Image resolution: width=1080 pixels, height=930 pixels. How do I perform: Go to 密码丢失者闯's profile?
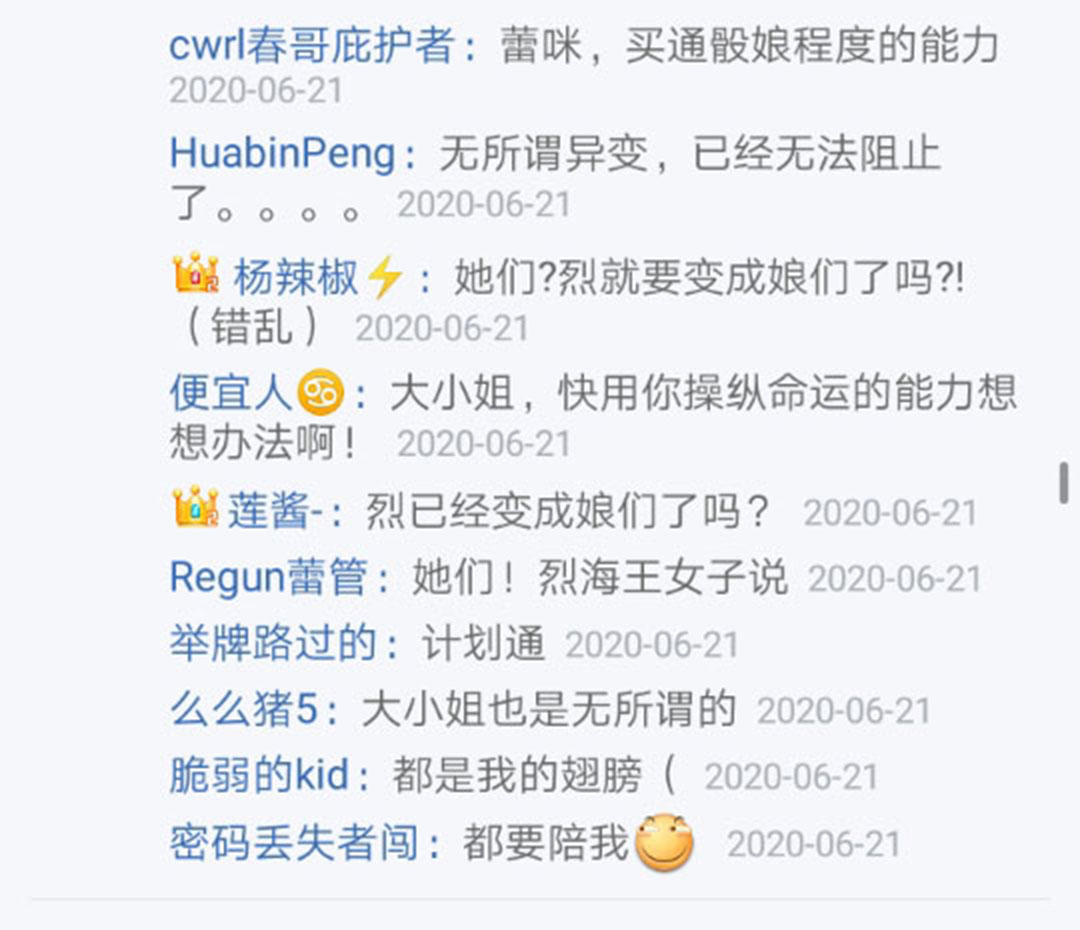(294, 844)
